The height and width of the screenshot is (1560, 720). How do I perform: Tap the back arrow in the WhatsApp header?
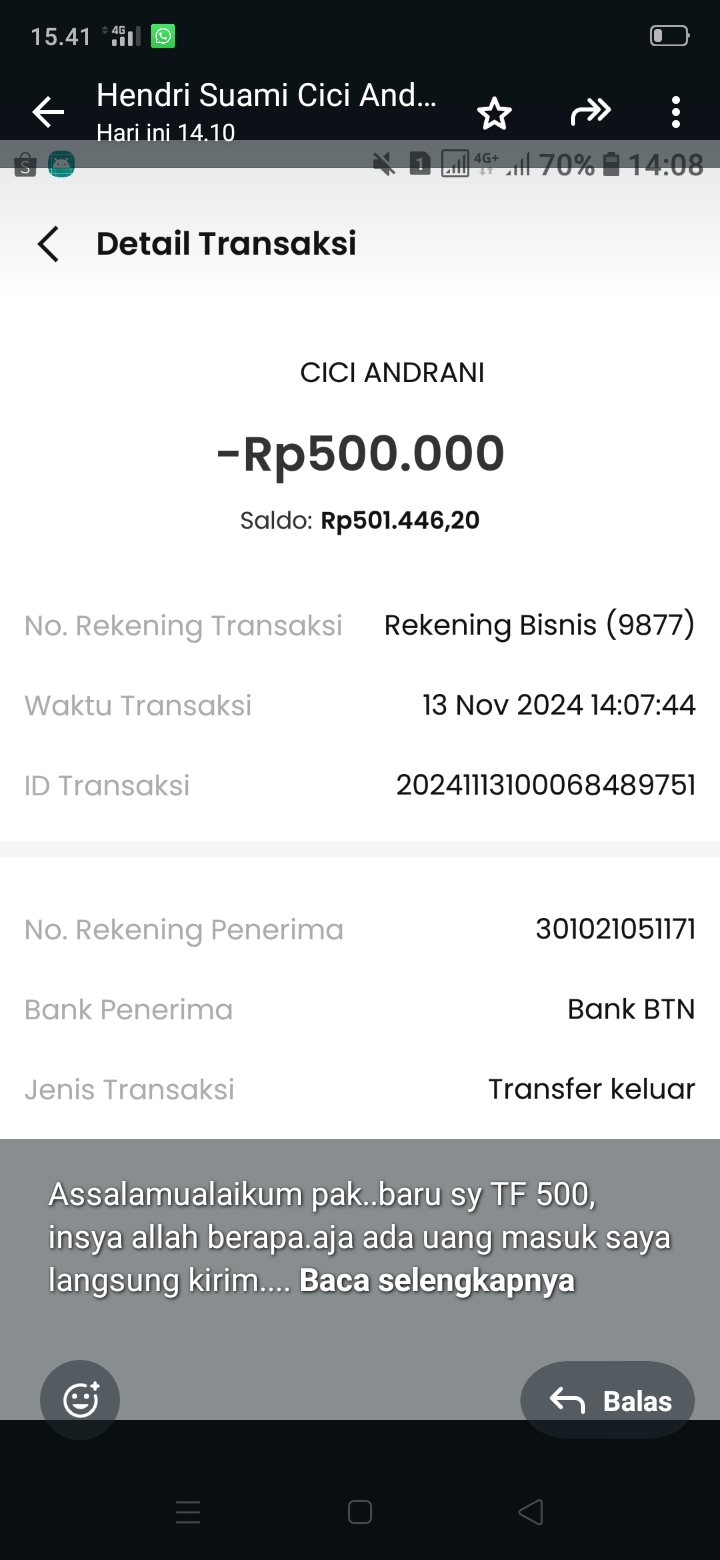tap(47, 113)
